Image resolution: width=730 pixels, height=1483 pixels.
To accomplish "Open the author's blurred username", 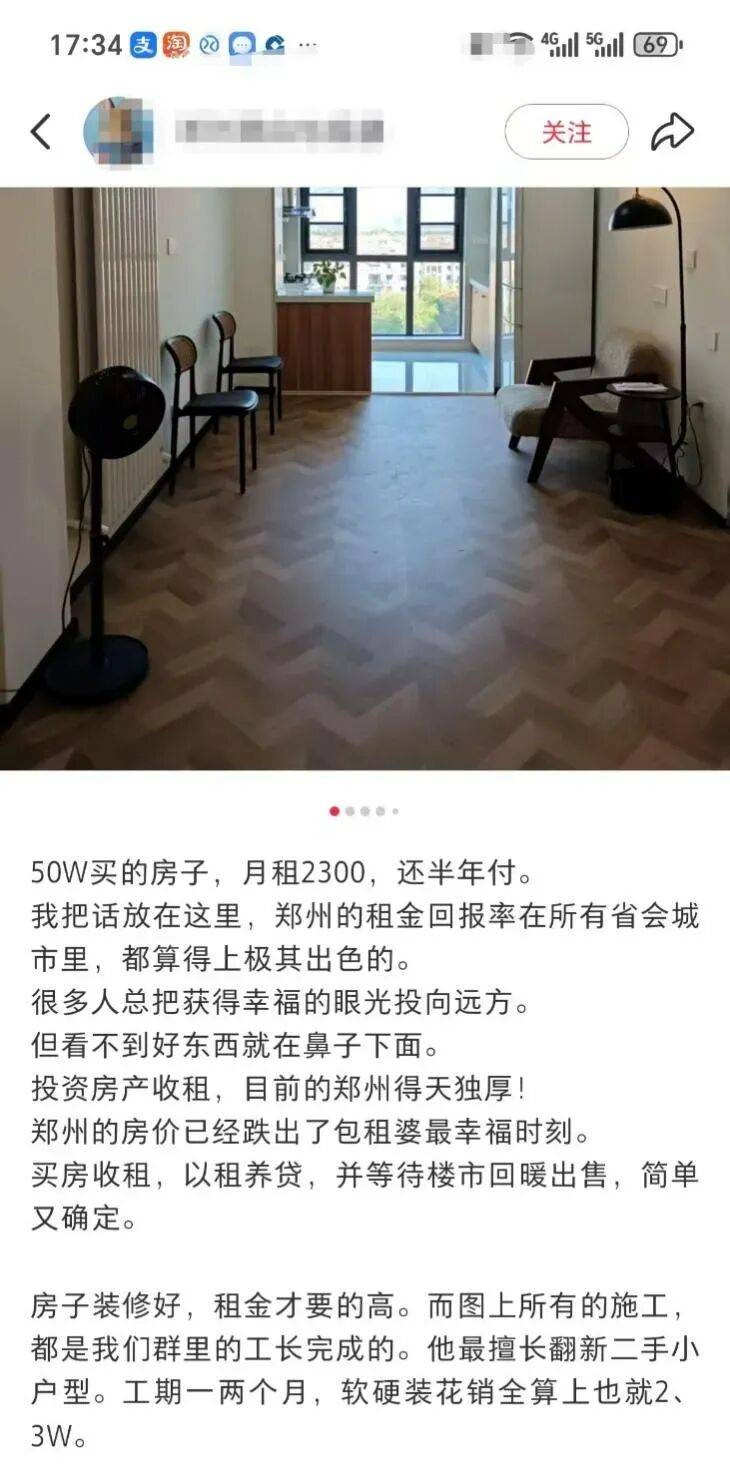I will (x=279, y=132).
